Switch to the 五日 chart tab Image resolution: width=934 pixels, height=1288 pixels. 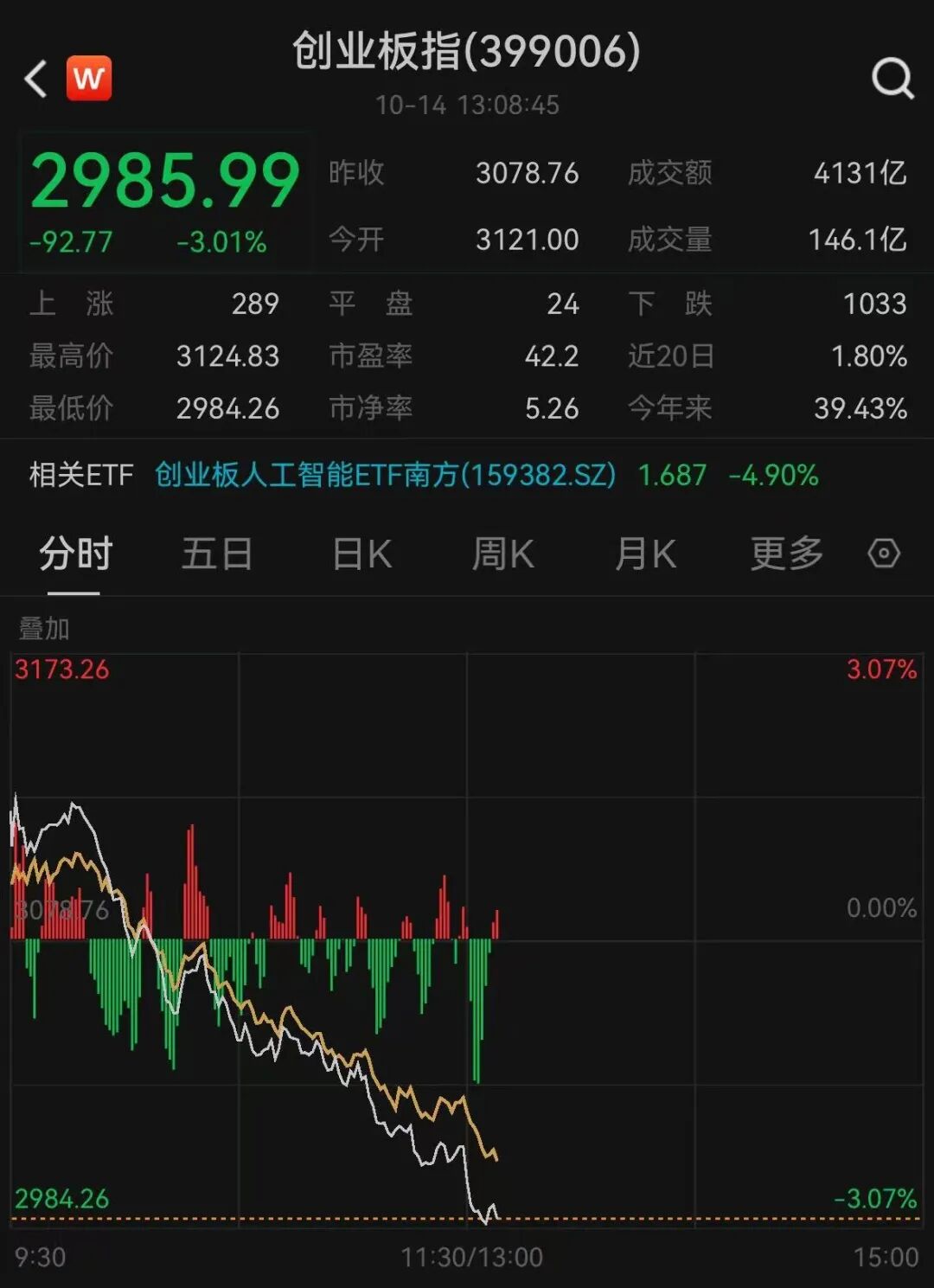(x=216, y=554)
